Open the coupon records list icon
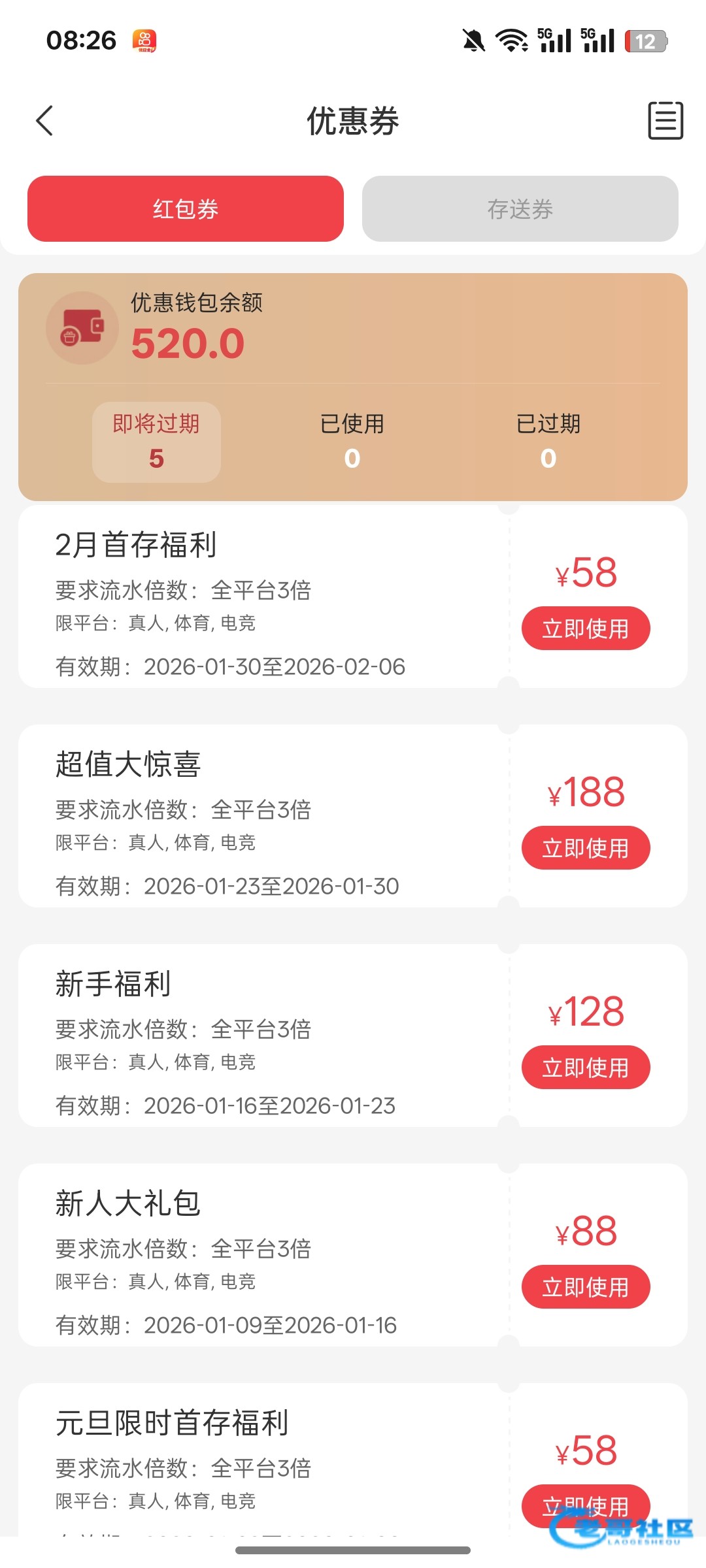 (665, 121)
